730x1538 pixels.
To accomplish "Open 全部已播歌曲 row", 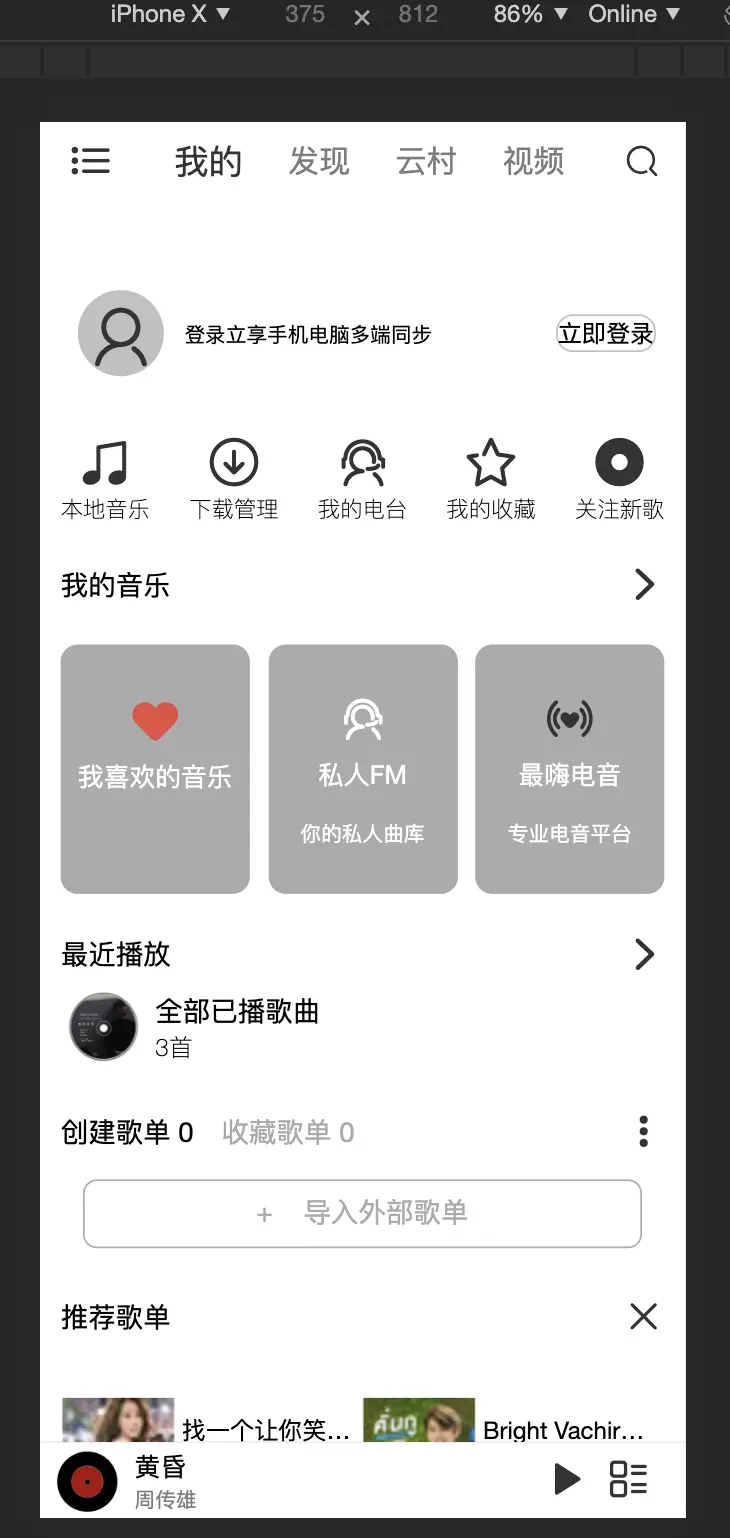I will click(x=362, y=1027).
